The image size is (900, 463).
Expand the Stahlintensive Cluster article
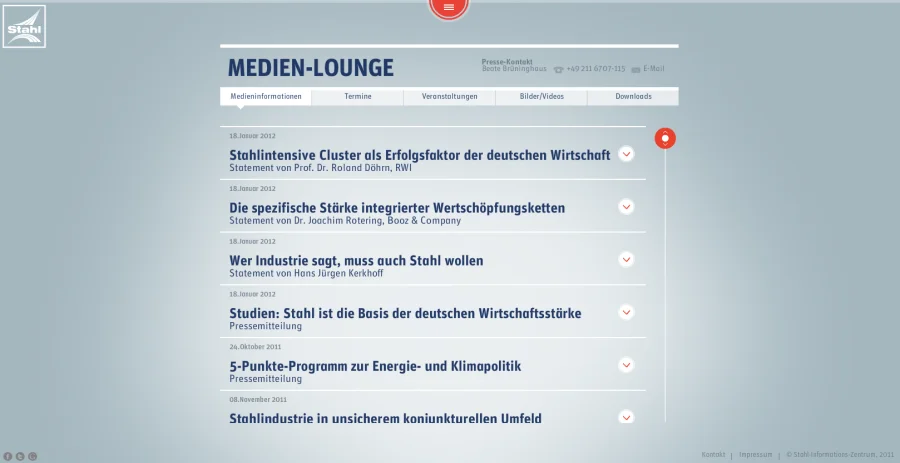point(626,154)
